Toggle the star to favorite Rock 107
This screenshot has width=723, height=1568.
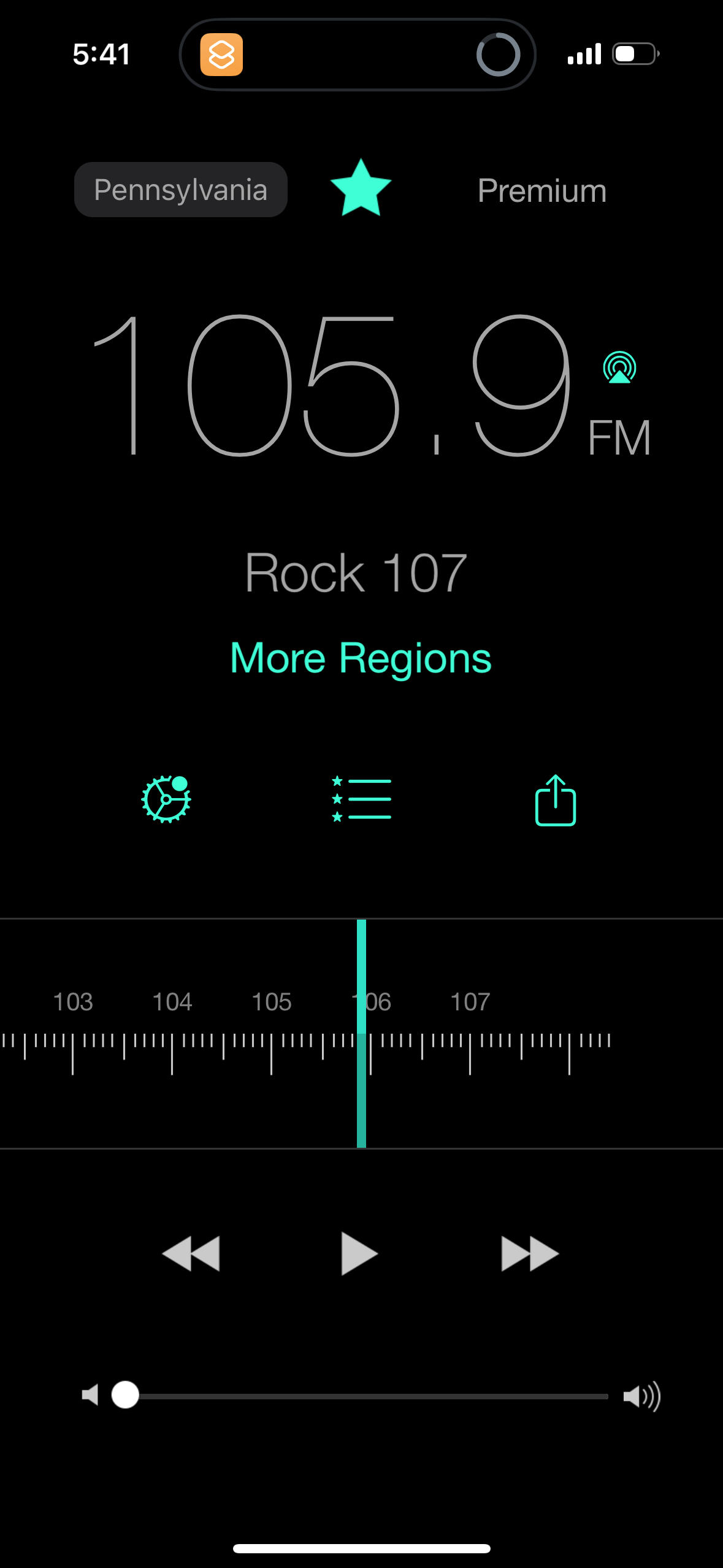pos(361,188)
